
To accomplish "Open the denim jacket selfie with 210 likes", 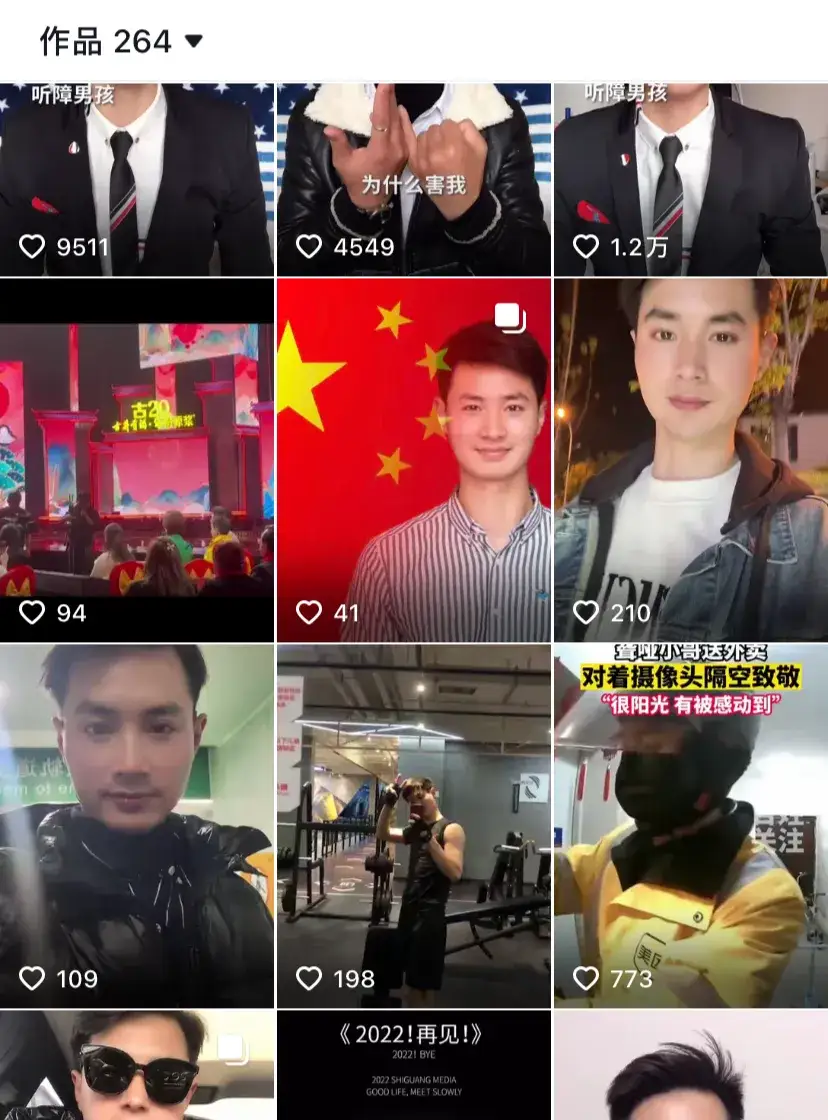I will 690,460.
